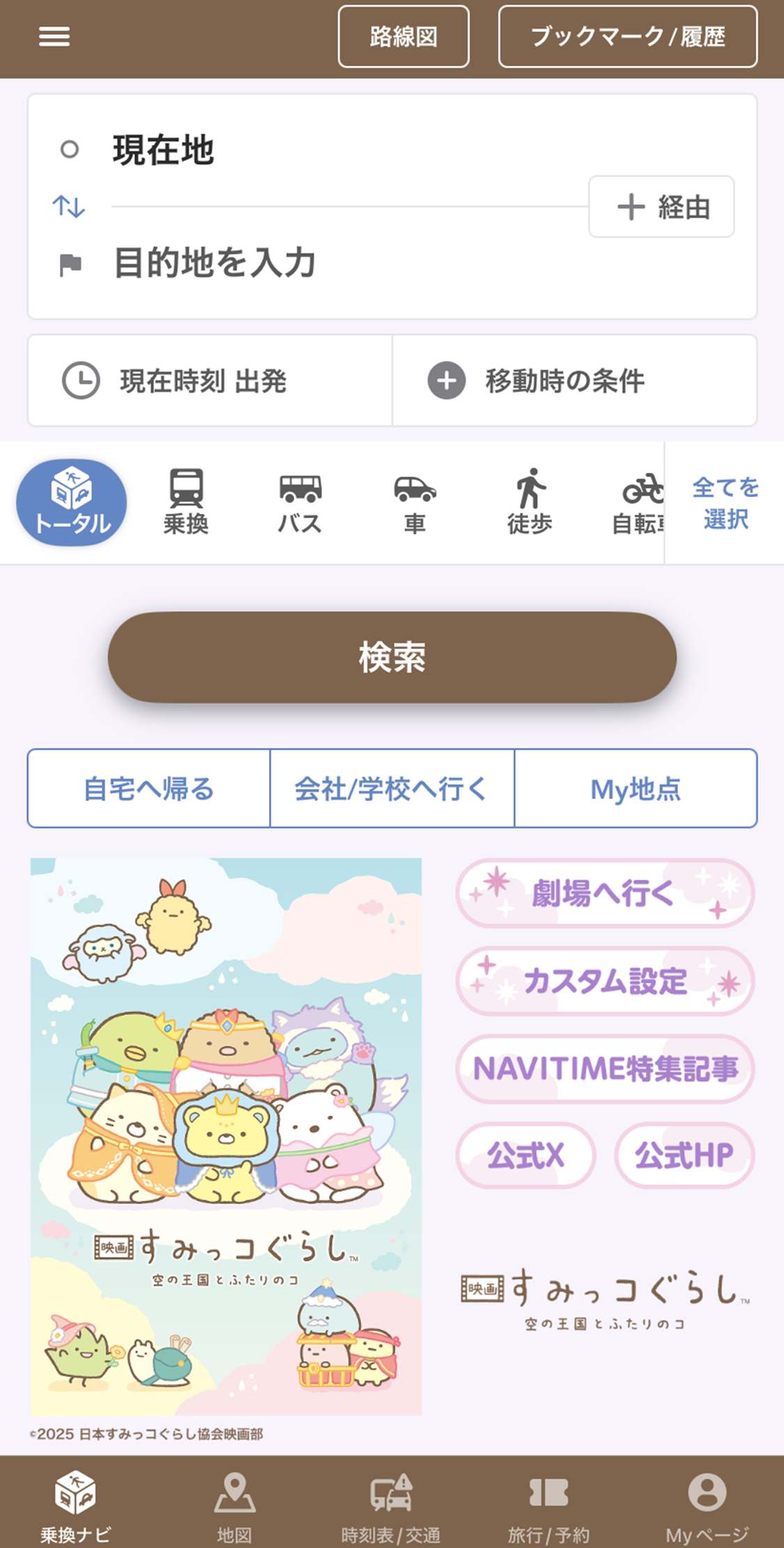This screenshot has width=784, height=1548.
Task: Tap the 劇場へ行く theater button
Action: click(x=604, y=893)
